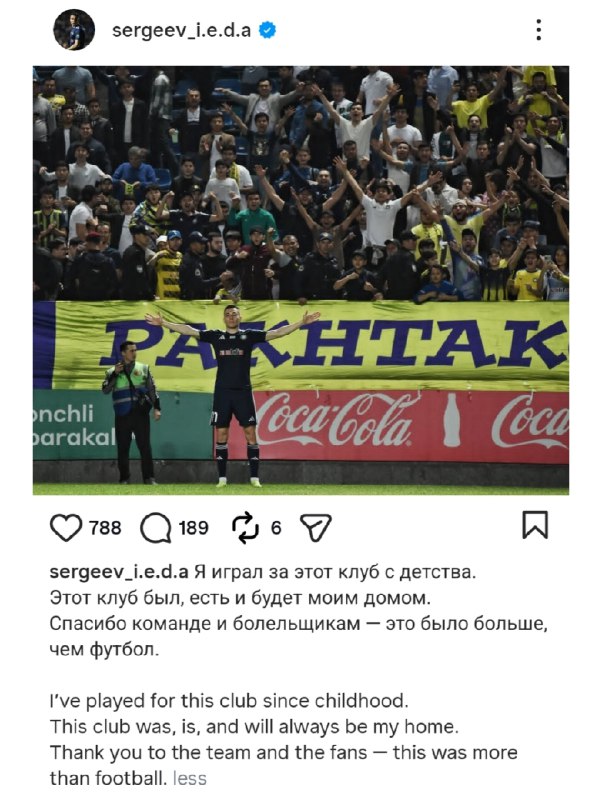The image size is (602, 800).
Task: Open the sergeev_i.e.d.a username in header
Action: coord(181,30)
